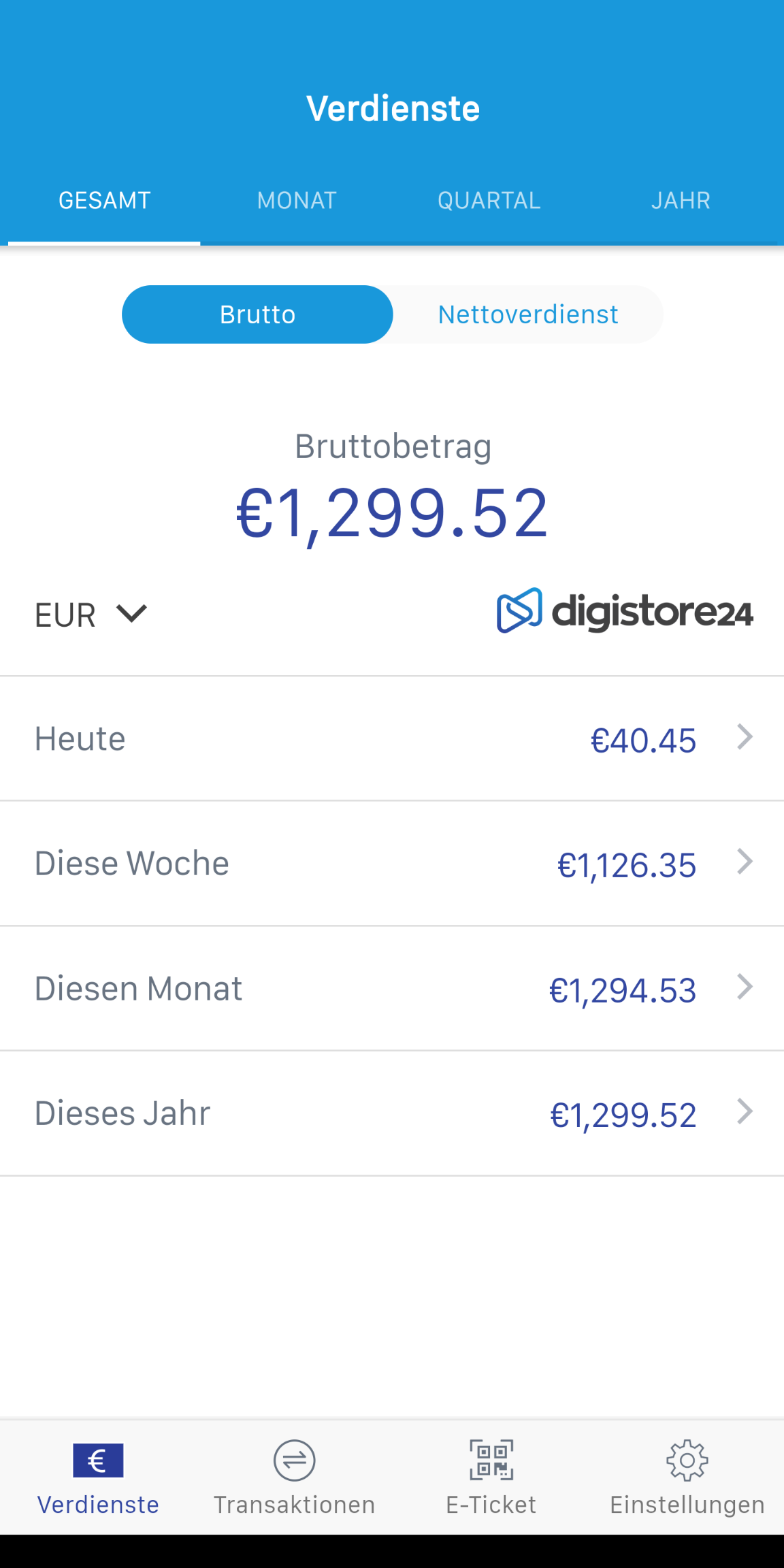Select the GESAMT tab

tap(104, 201)
